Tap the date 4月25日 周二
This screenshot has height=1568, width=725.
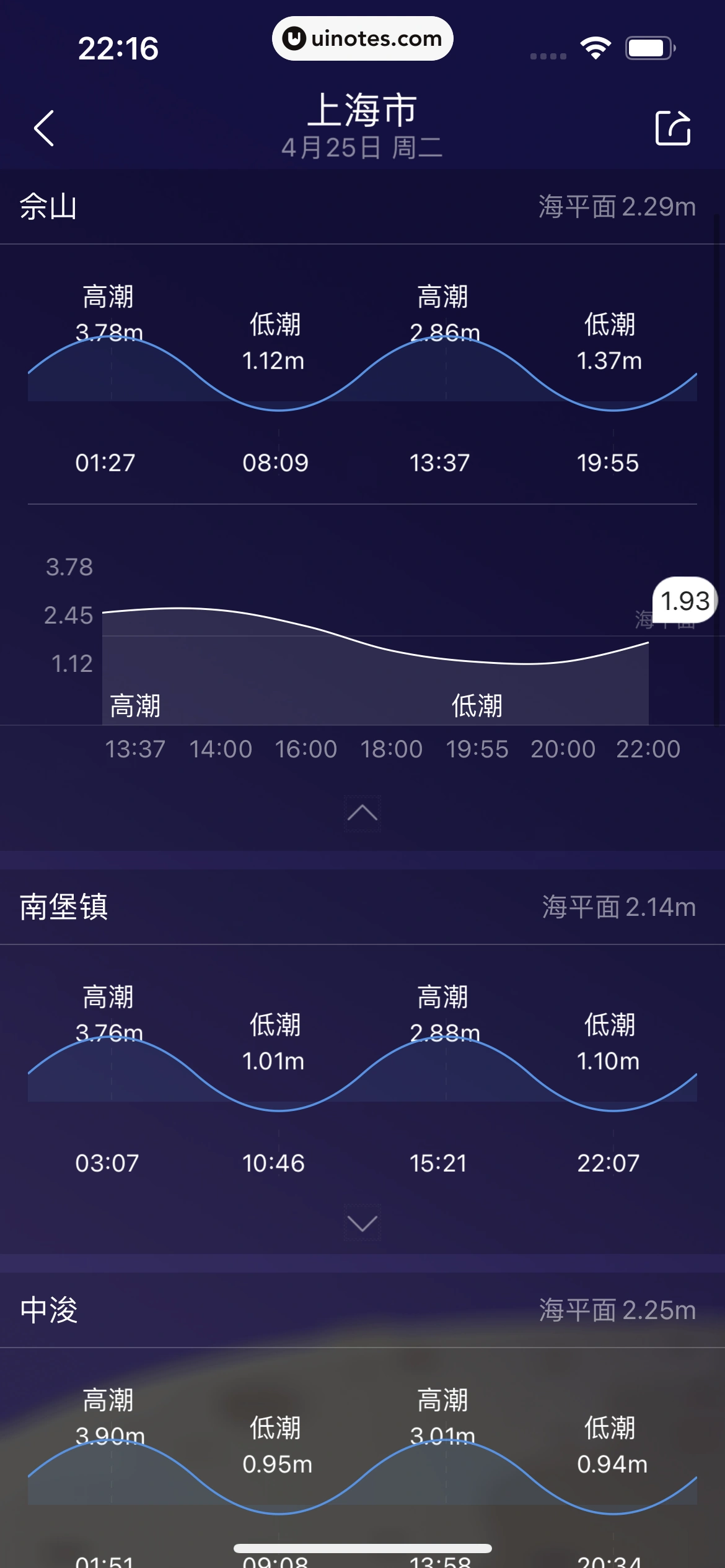click(362, 147)
